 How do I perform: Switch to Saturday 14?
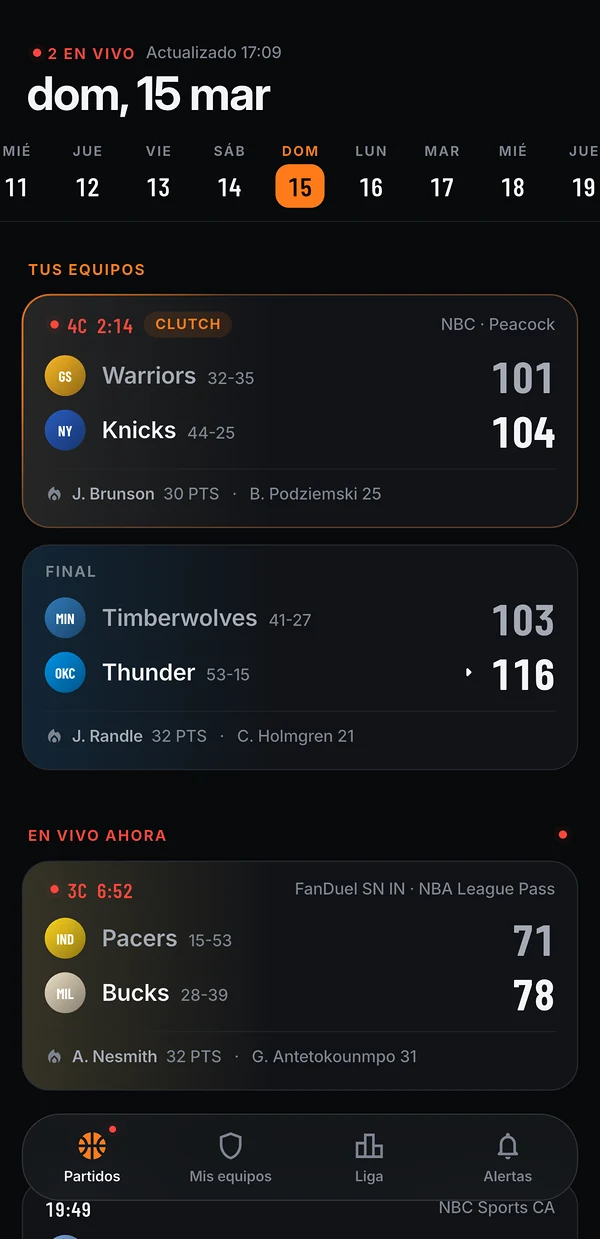(x=229, y=172)
